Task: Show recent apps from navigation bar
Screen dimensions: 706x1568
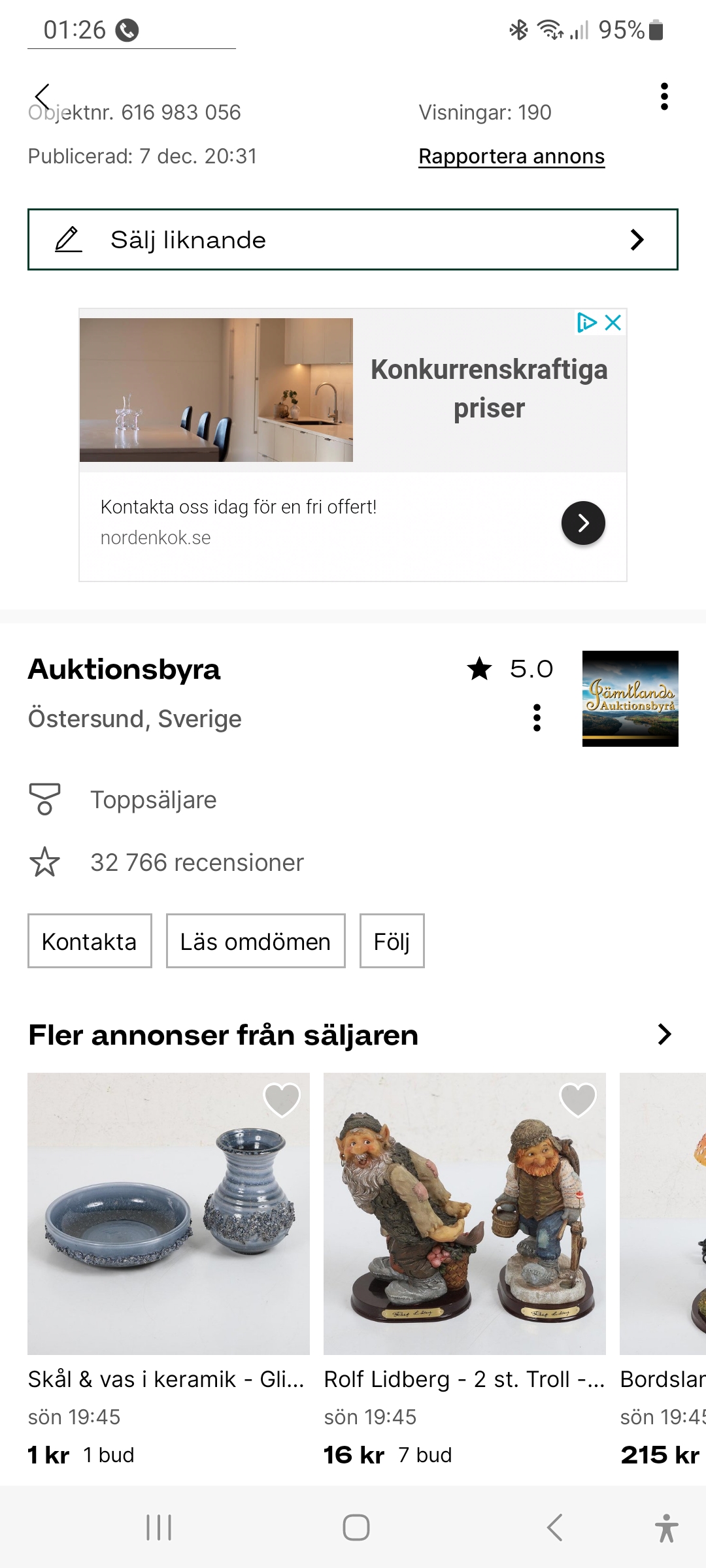Action: (159, 1527)
